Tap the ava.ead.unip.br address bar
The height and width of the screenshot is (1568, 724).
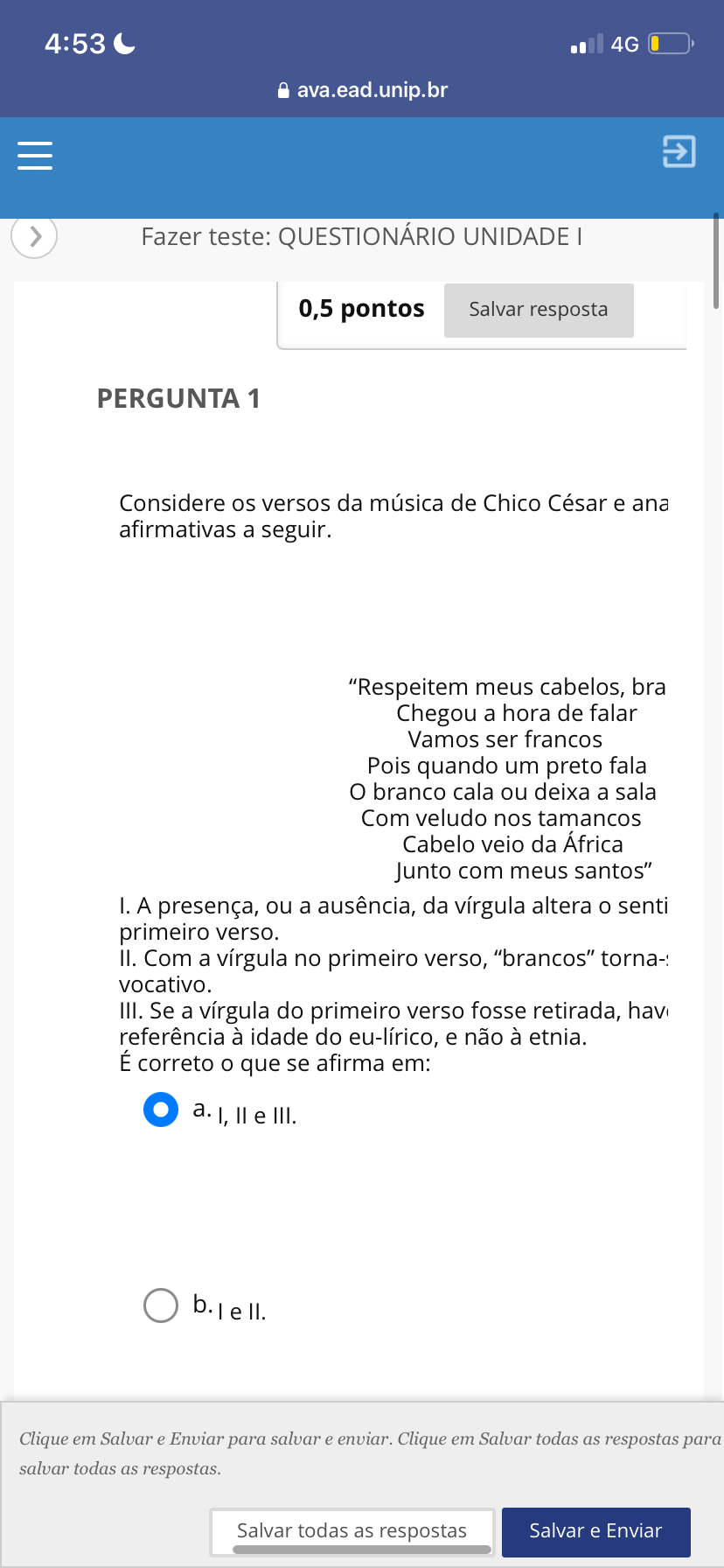point(362,90)
